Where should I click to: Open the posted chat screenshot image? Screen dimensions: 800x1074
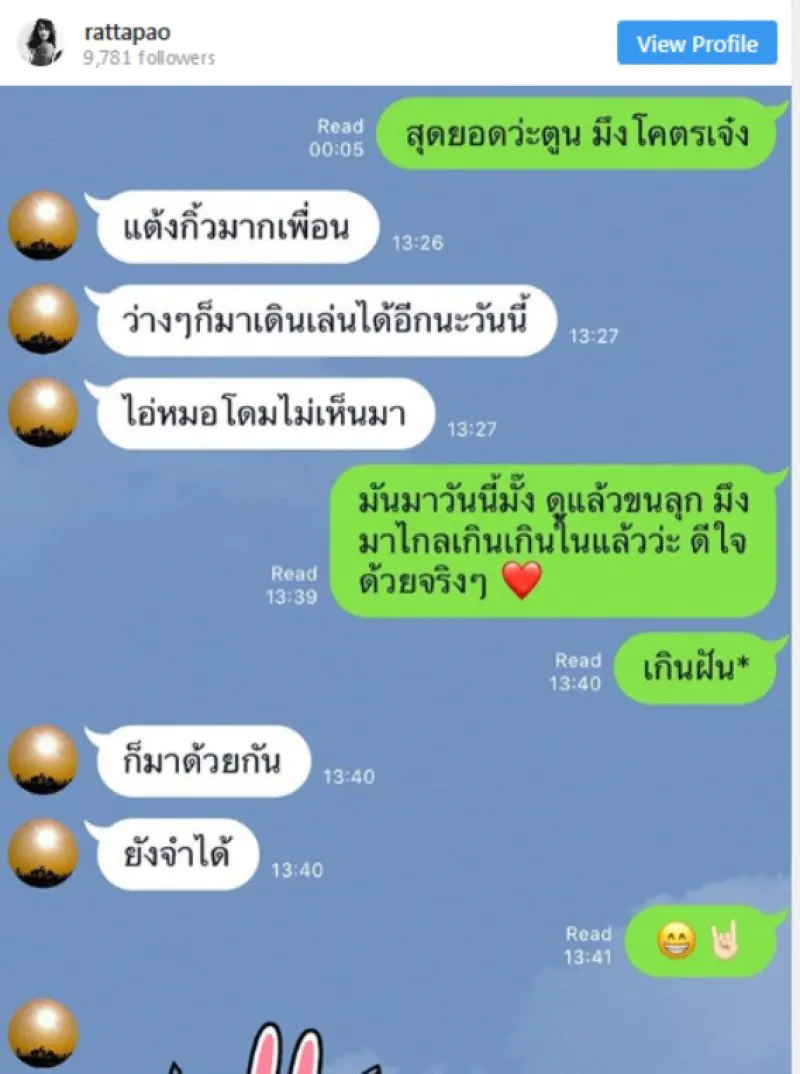(400, 580)
